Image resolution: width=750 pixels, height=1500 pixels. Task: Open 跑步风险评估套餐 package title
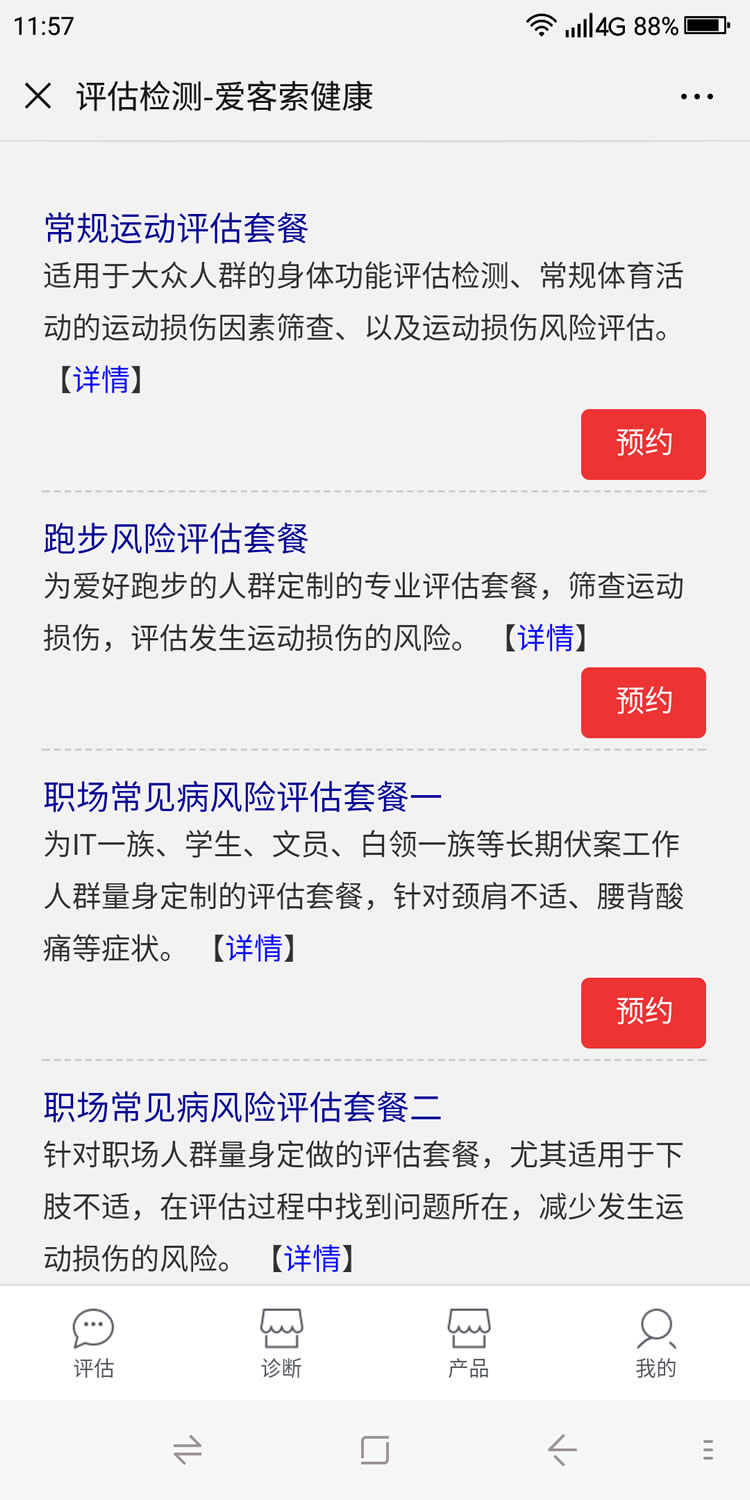click(x=176, y=538)
